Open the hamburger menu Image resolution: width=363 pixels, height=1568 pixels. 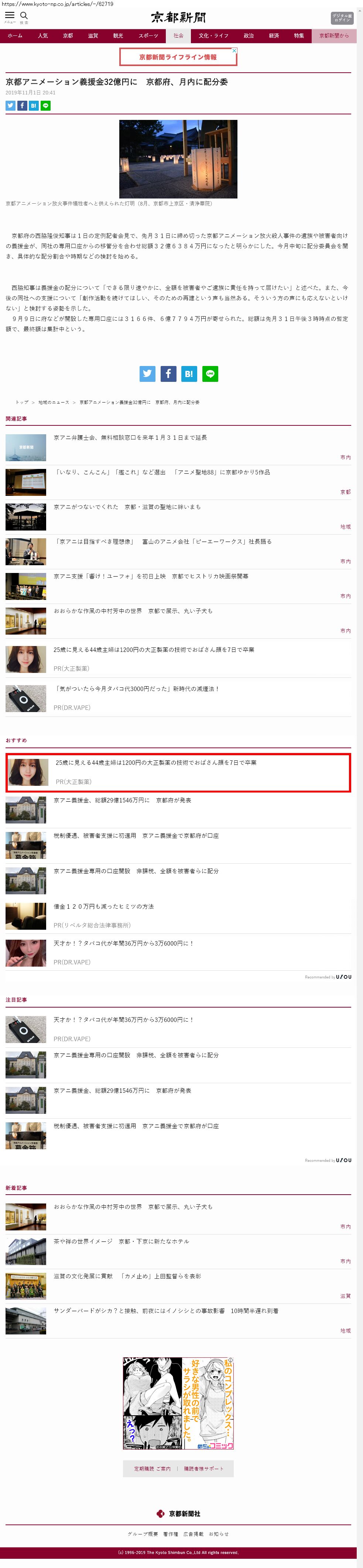coord(10,17)
